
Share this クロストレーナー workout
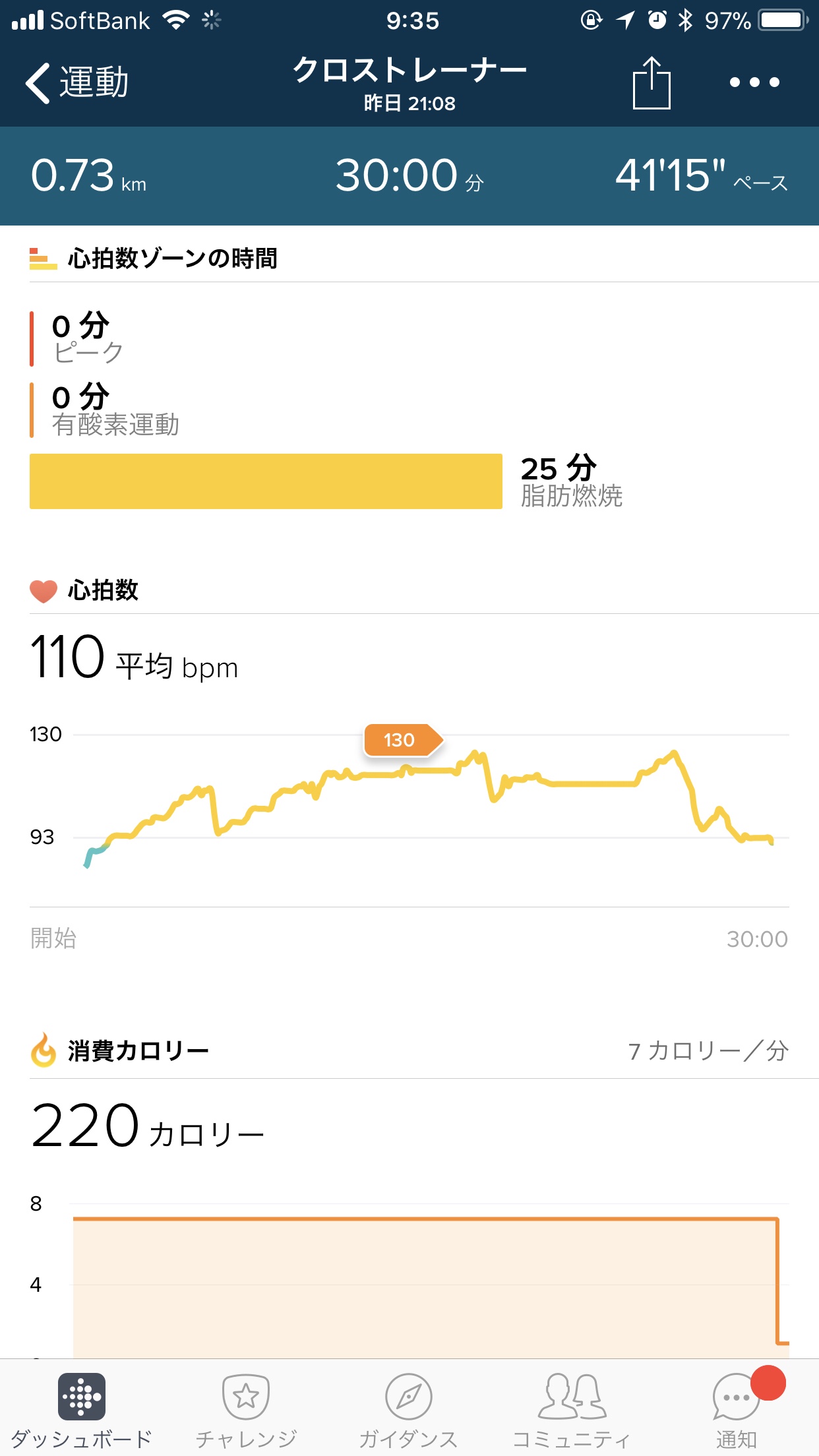click(x=651, y=83)
